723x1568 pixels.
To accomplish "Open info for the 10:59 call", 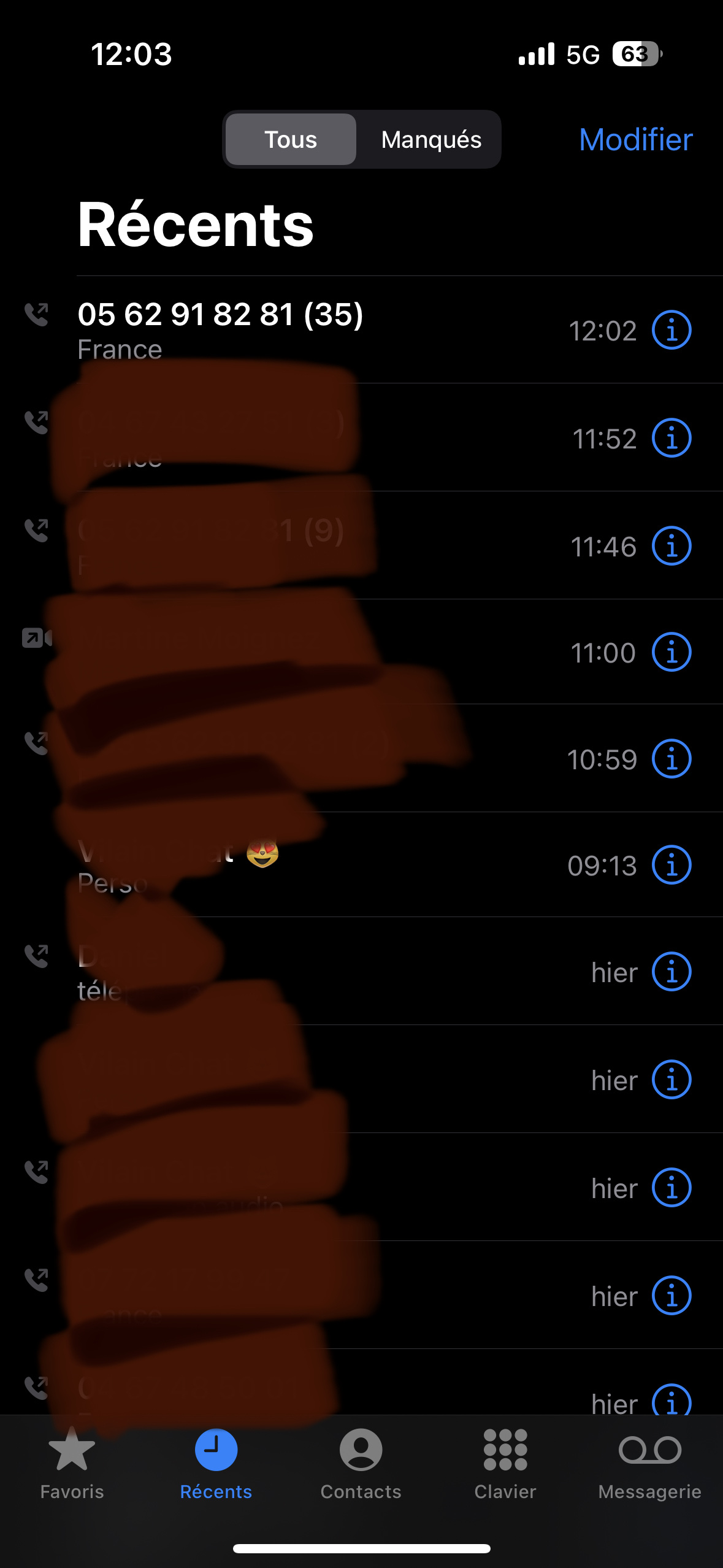I will [671, 759].
